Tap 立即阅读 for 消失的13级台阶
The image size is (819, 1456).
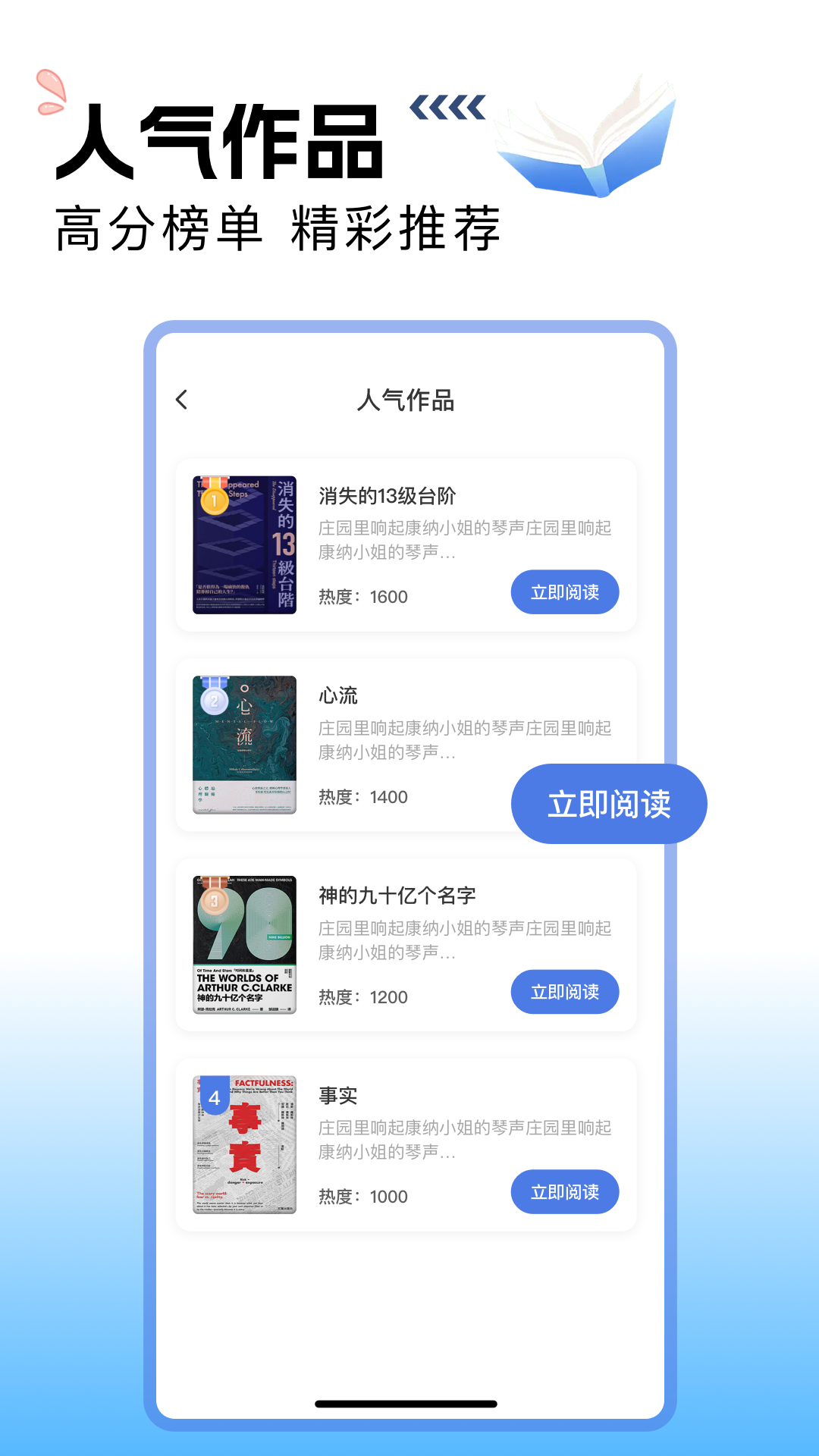pyautogui.click(x=564, y=592)
